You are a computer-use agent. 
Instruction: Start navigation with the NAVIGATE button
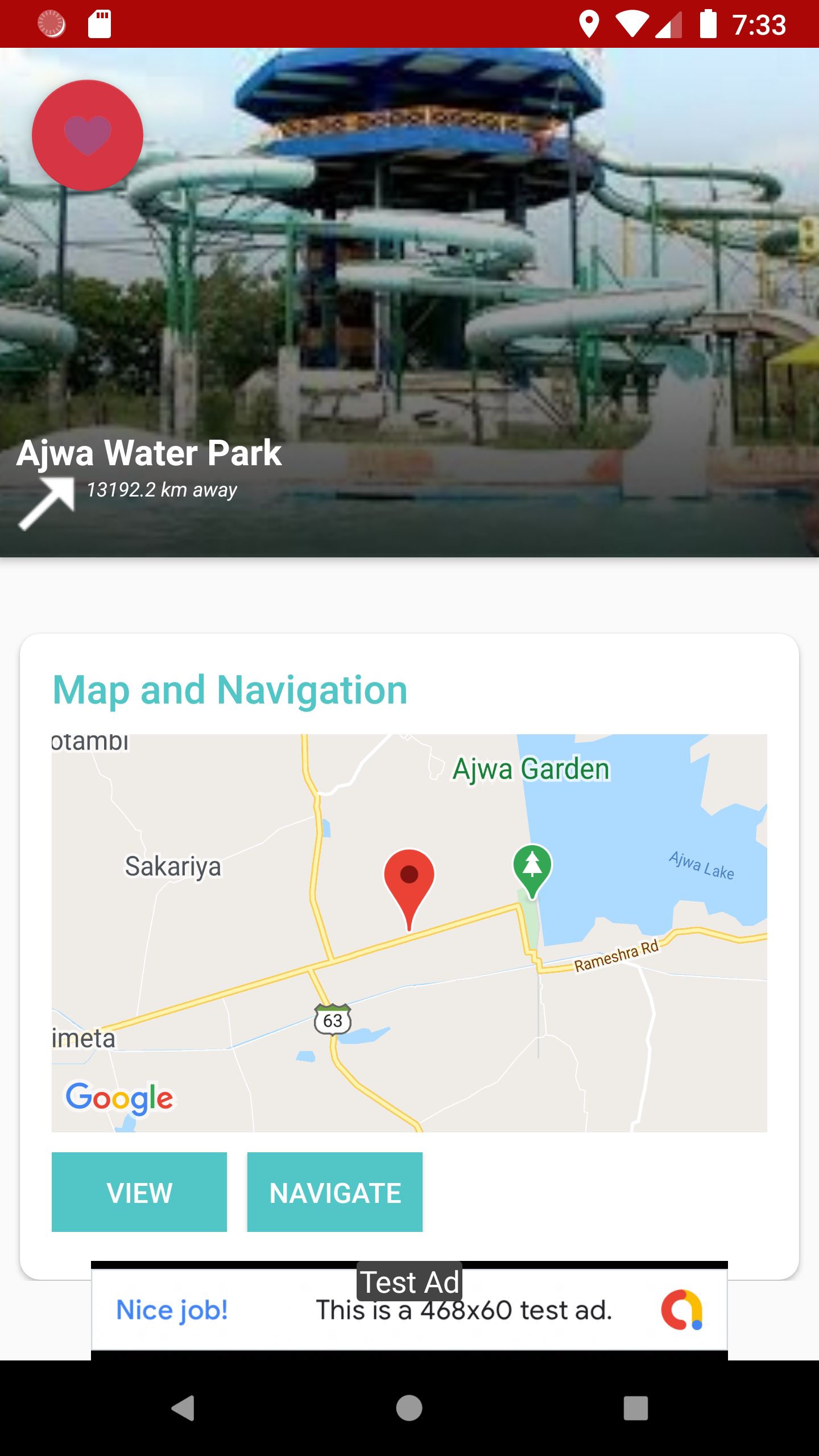335,1192
